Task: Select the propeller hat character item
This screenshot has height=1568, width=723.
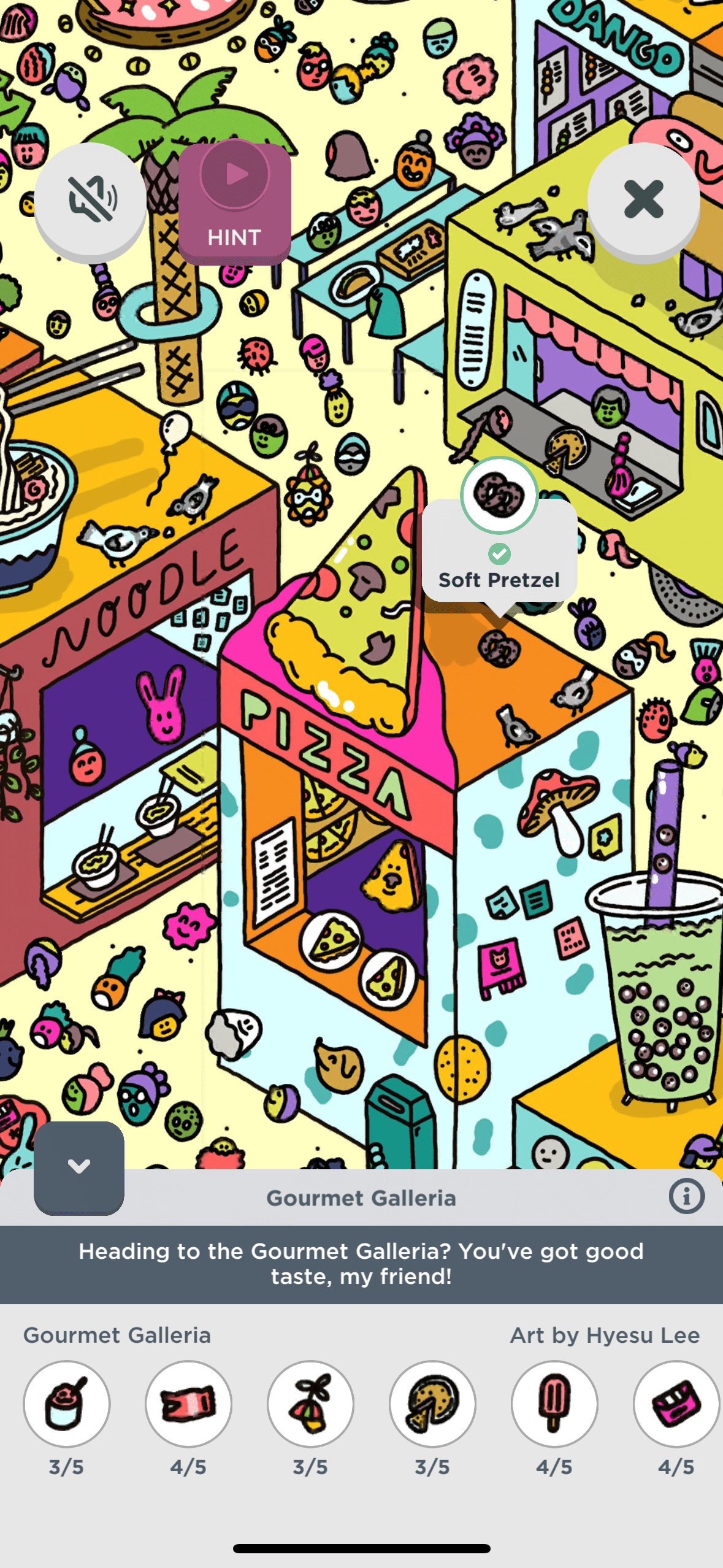Action: click(310, 1404)
